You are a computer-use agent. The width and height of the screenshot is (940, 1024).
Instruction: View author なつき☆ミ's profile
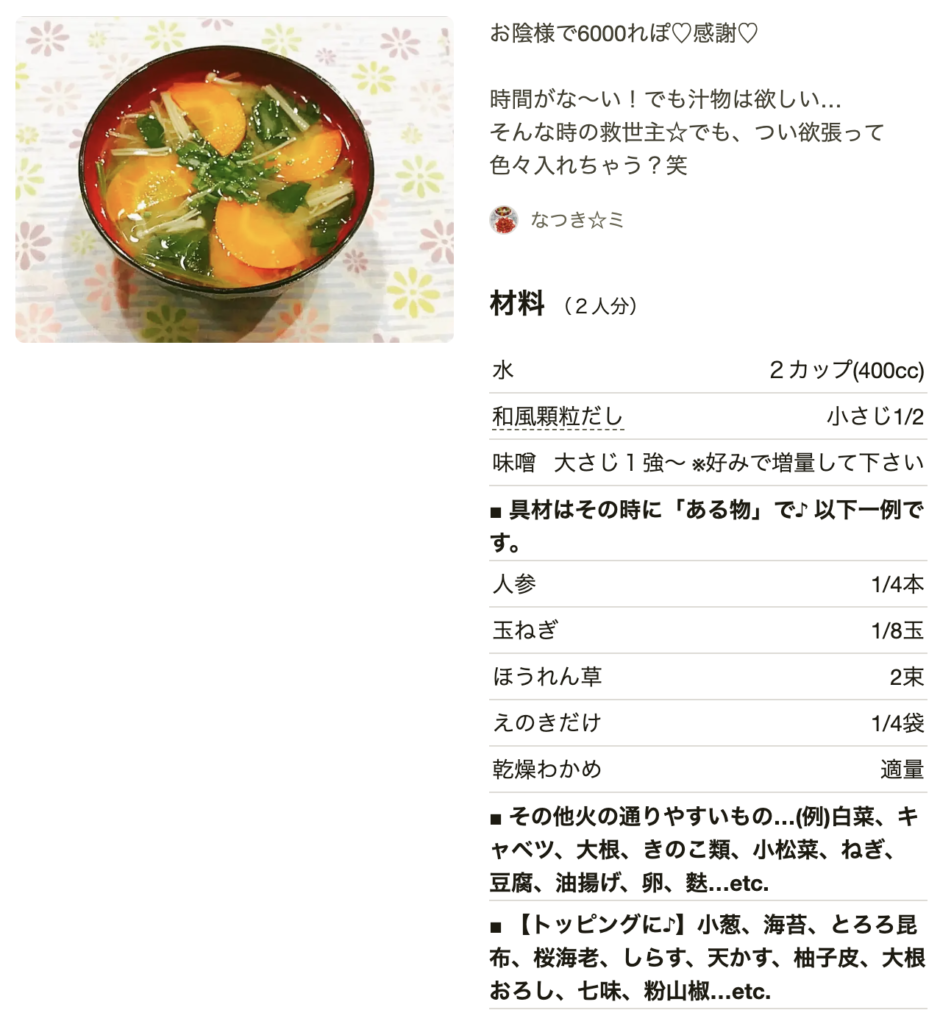coord(576,221)
